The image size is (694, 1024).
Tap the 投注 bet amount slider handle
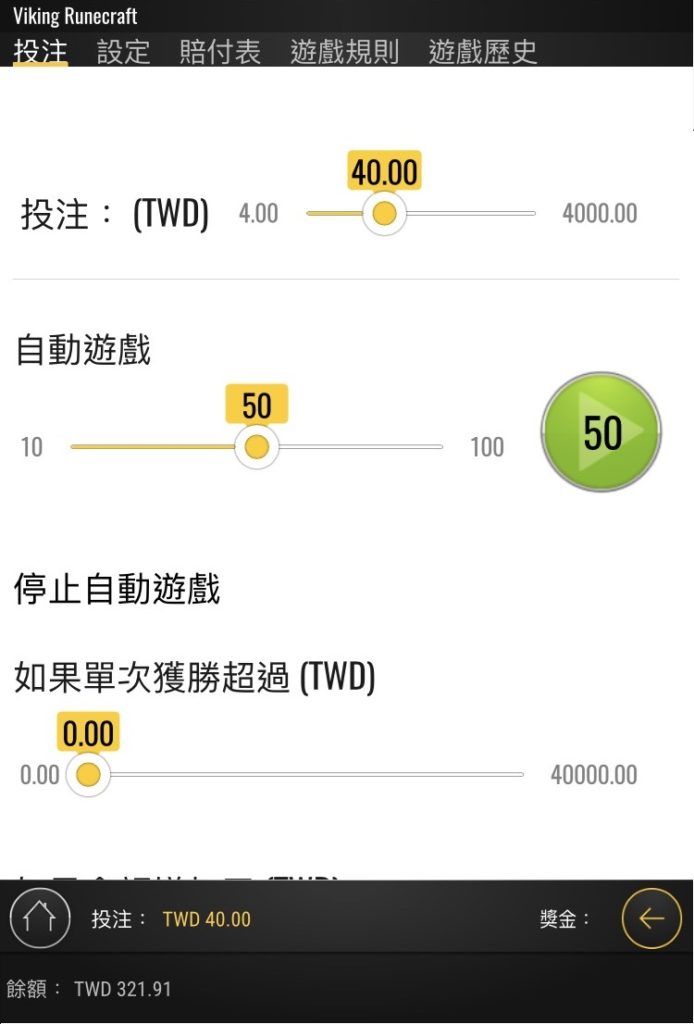tap(384, 214)
